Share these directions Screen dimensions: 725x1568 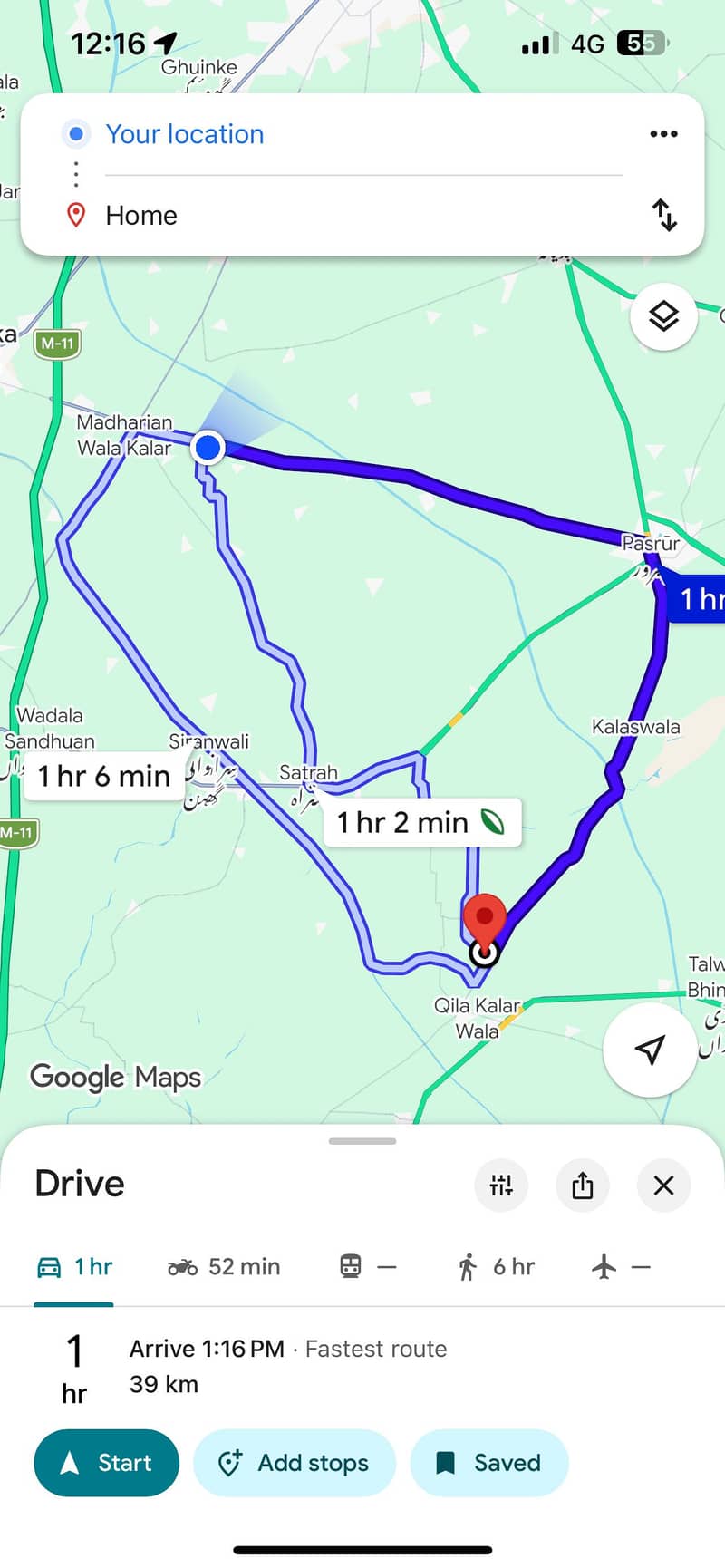[x=583, y=1185]
